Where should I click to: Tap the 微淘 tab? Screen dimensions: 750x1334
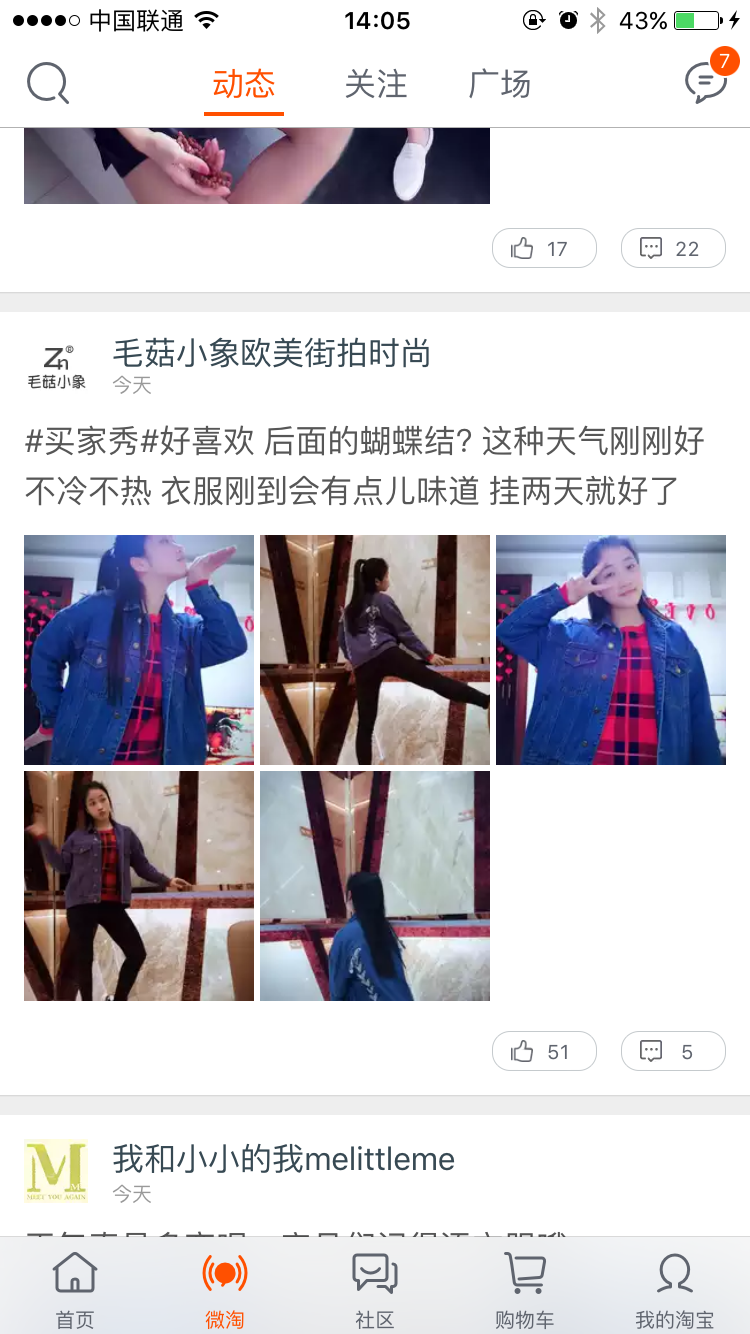pyautogui.click(x=225, y=1290)
